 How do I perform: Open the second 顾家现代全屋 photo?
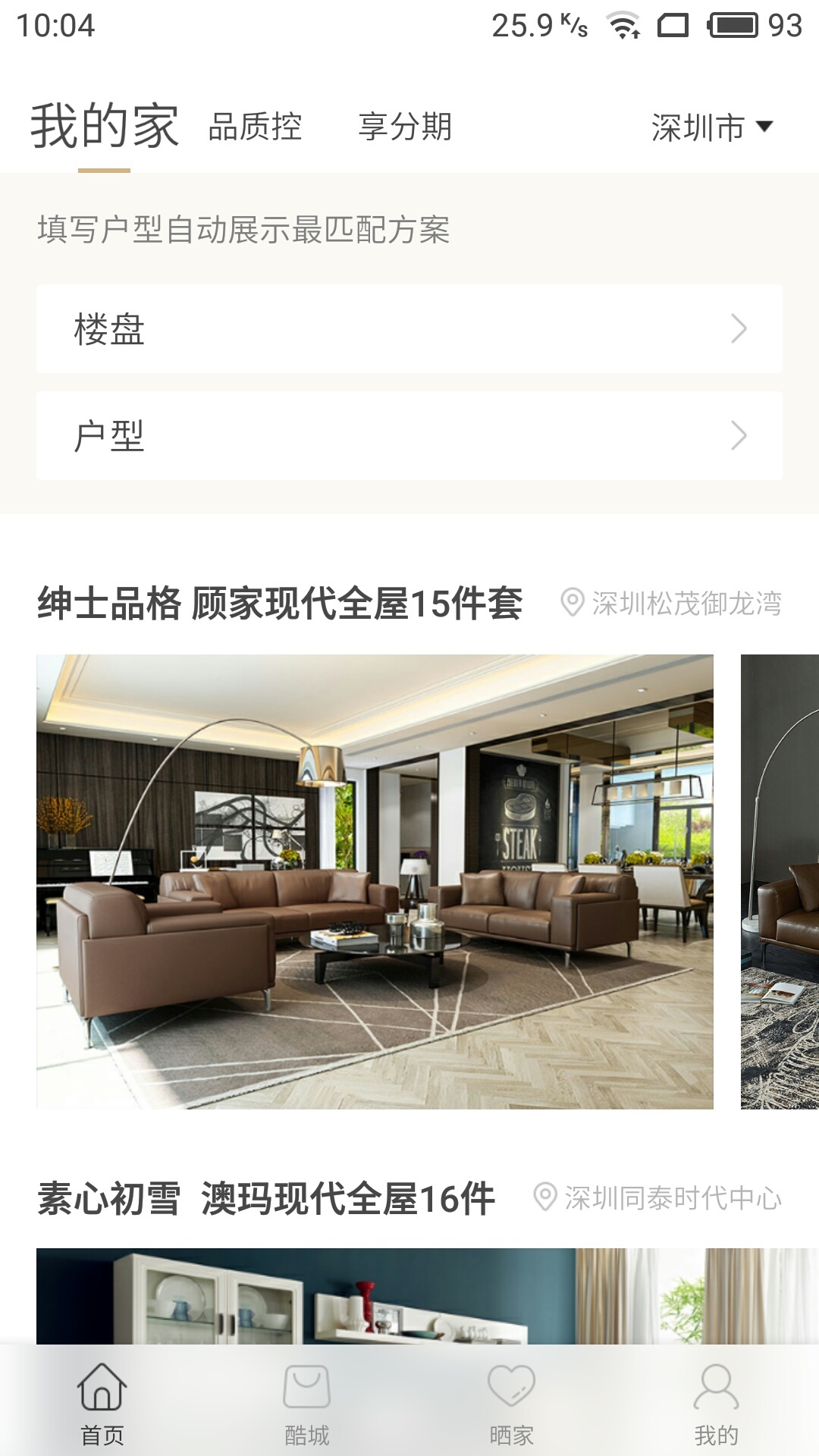tap(780, 881)
